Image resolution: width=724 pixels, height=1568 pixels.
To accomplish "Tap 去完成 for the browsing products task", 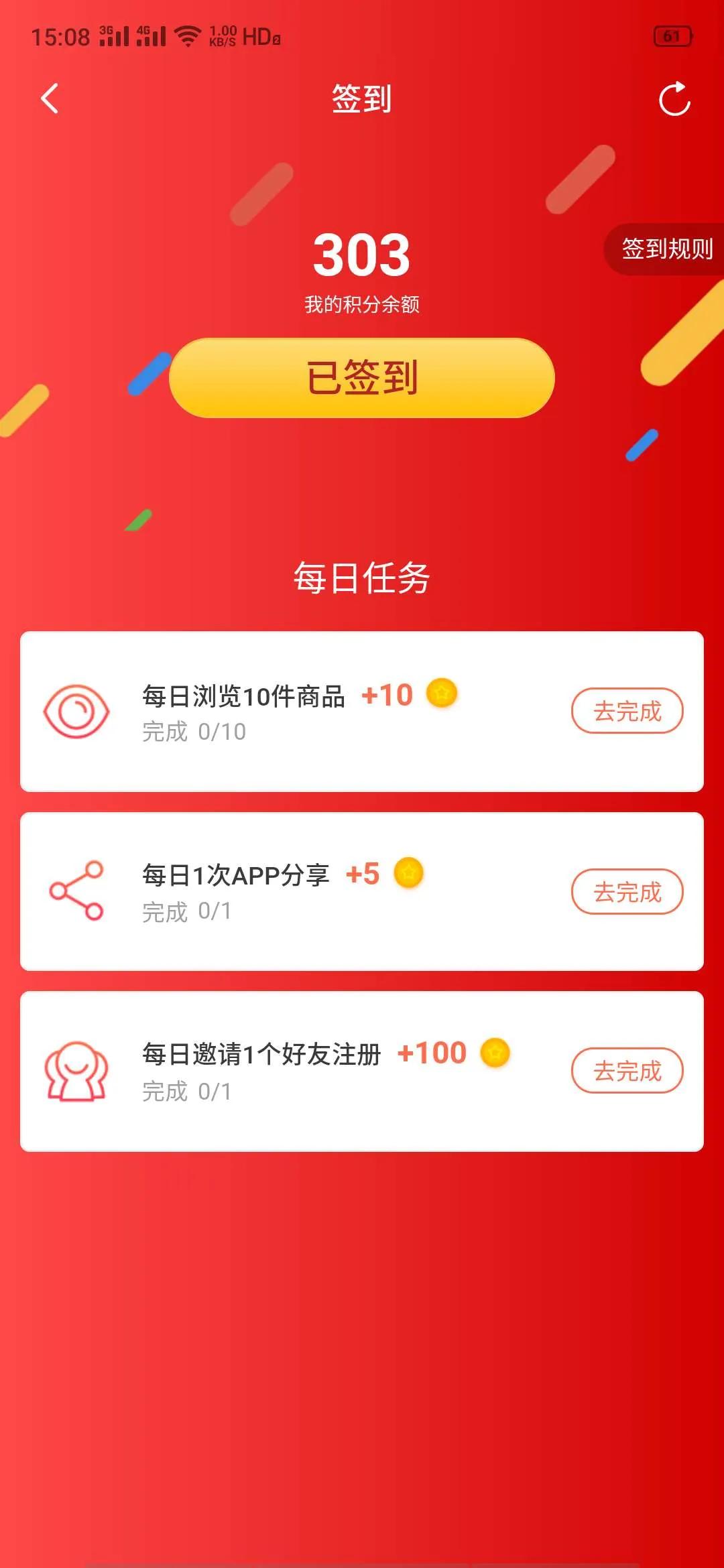I will (627, 710).
